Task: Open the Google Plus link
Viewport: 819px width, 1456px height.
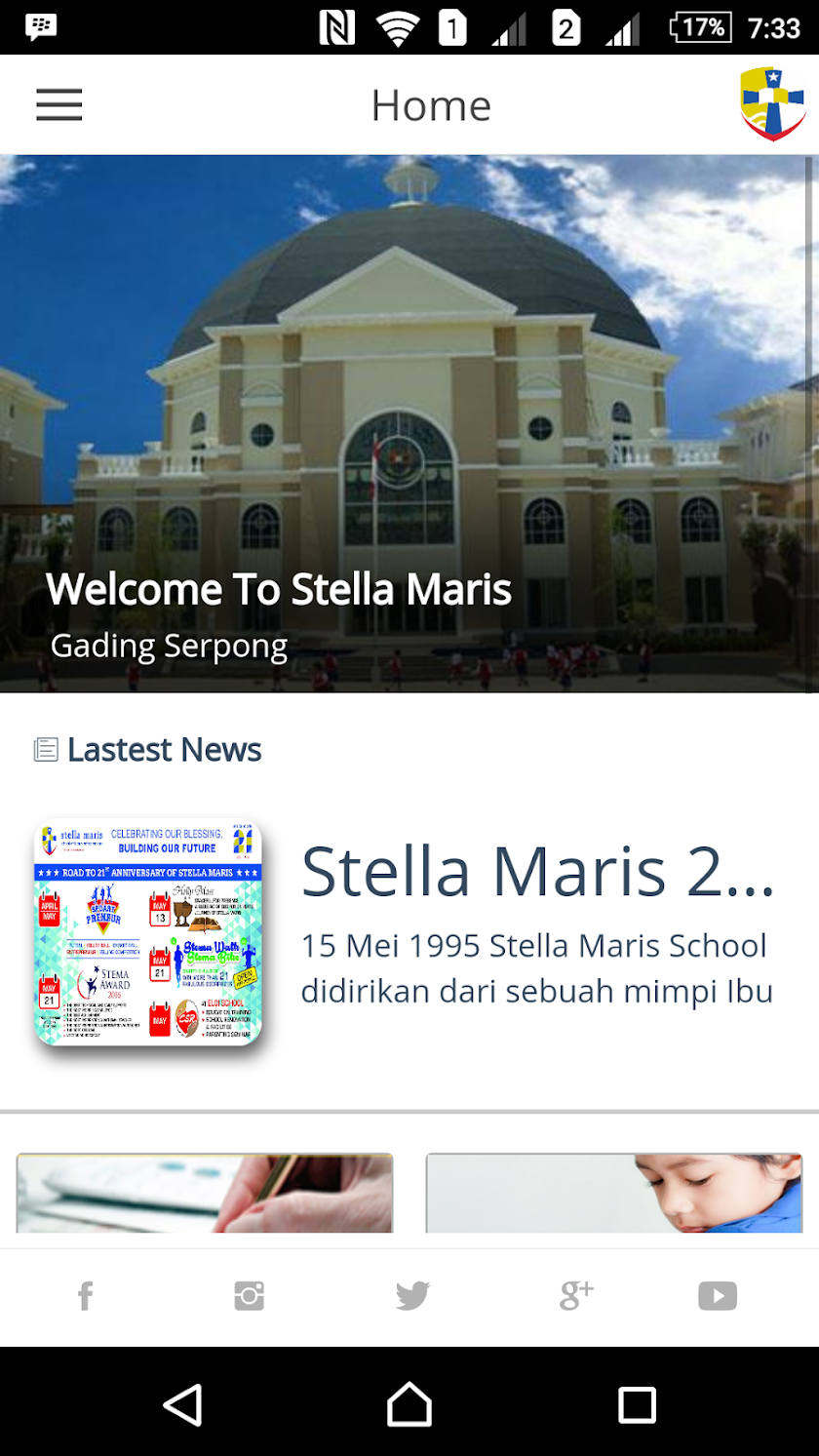Action: click(576, 1296)
